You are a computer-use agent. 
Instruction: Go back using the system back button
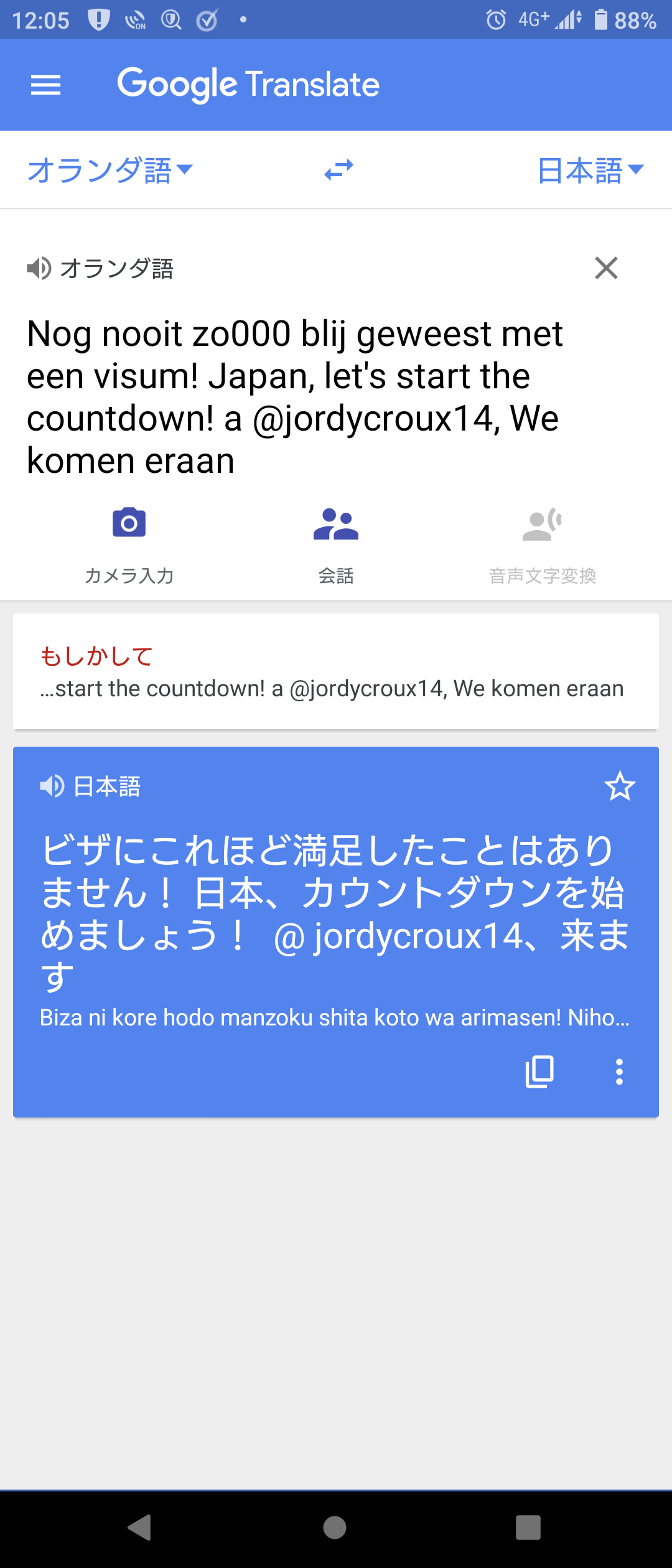click(x=140, y=1527)
